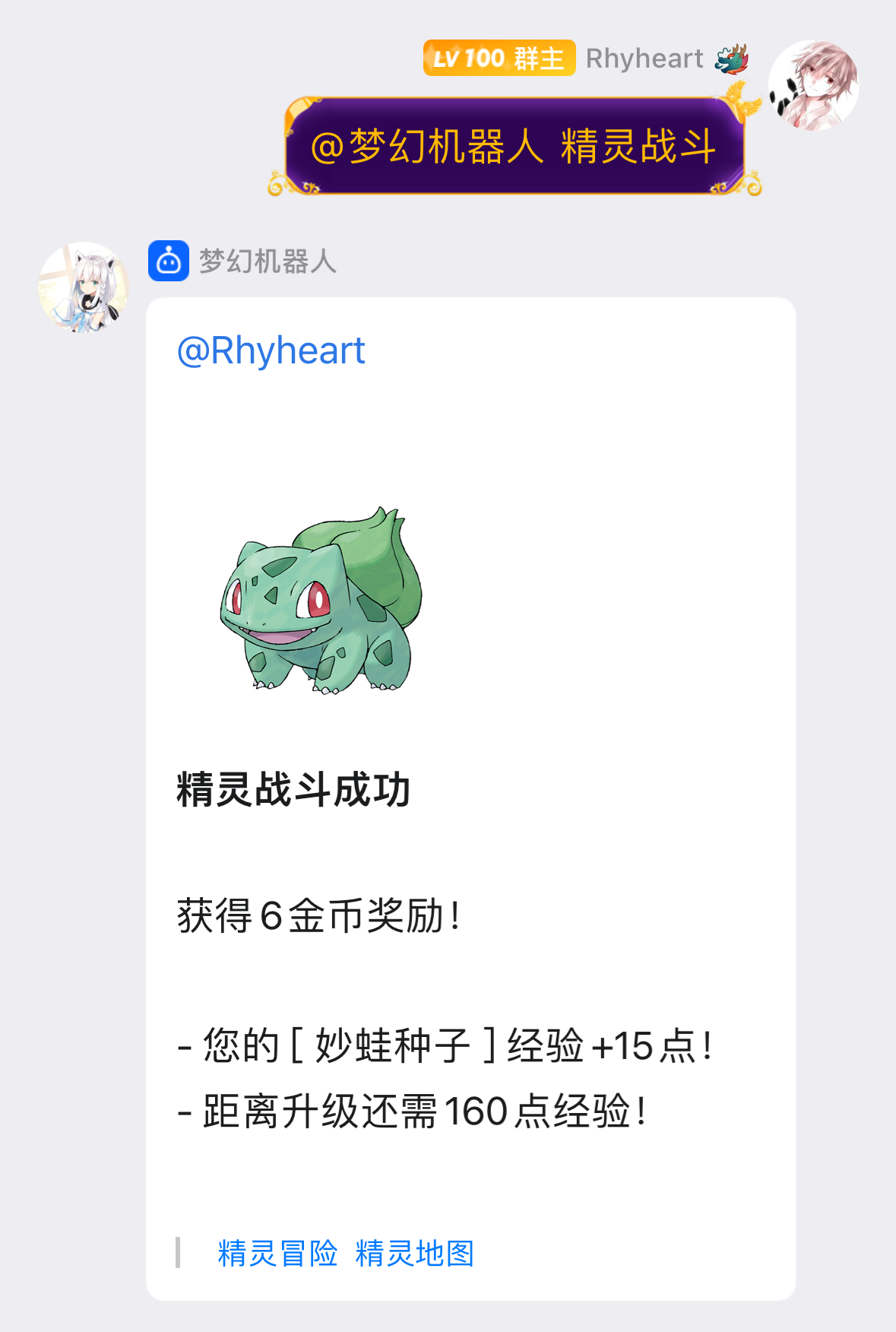Image resolution: width=896 pixels, height=1332 pixels.
Task: Open Rhyheart's profile avatar
Action: click(x=812, y=85)
